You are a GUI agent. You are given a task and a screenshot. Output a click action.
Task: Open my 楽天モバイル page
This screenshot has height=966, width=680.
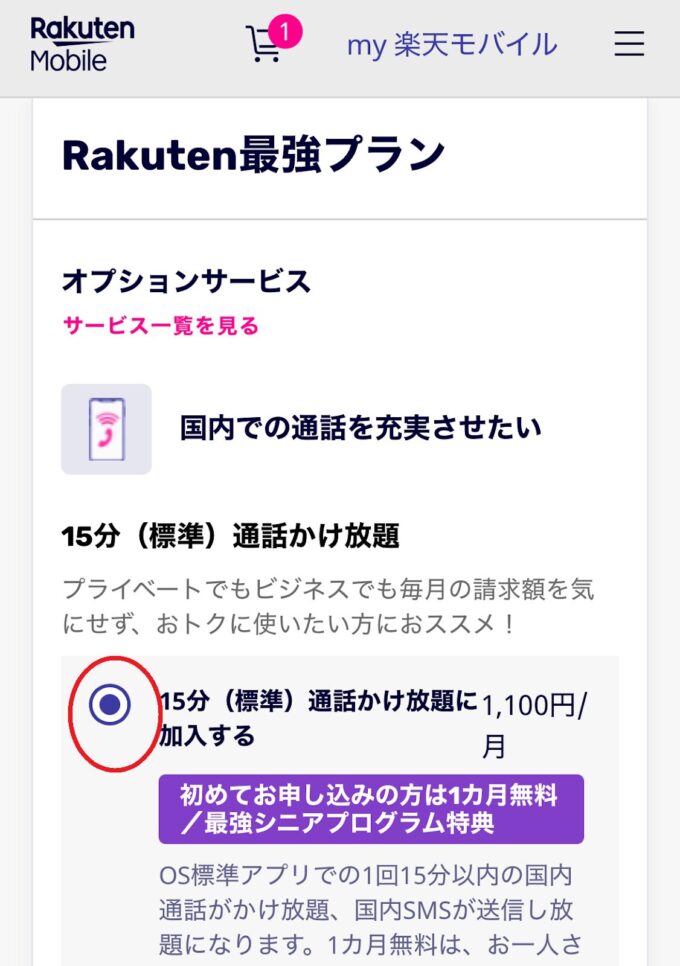(452, 45)
